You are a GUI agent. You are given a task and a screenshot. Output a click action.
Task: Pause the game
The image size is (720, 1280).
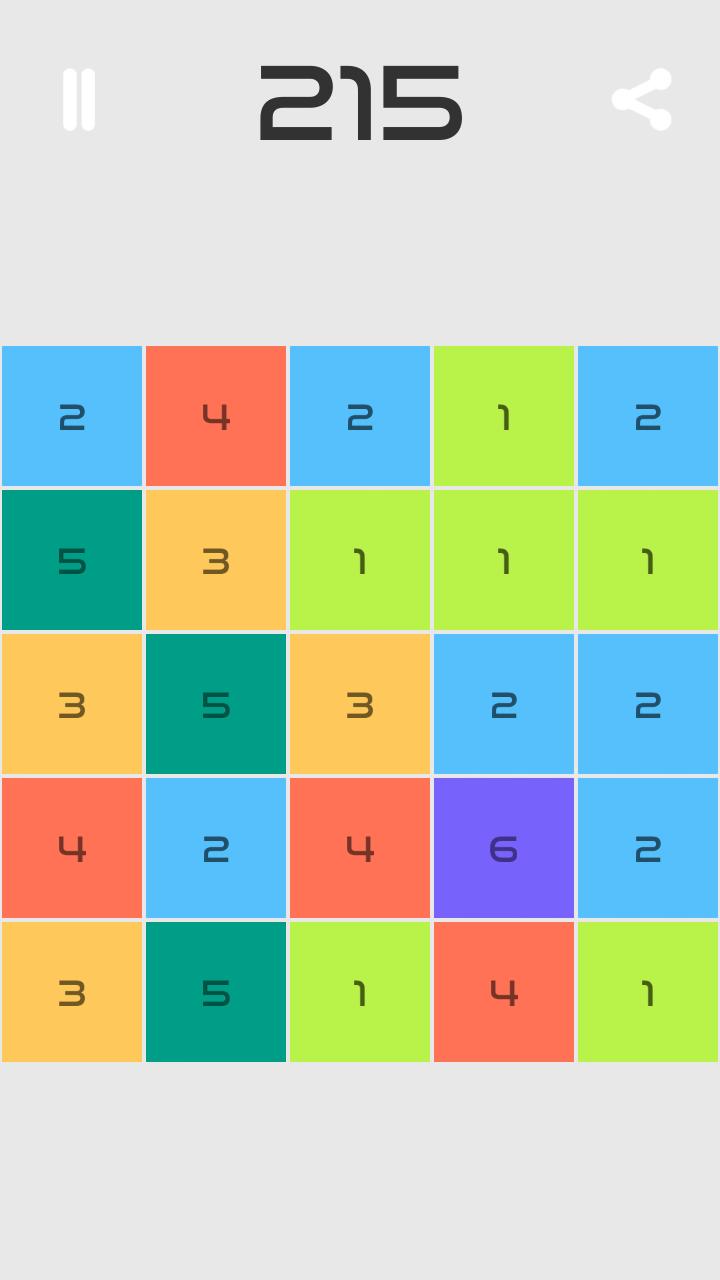[x=79, y=100]
